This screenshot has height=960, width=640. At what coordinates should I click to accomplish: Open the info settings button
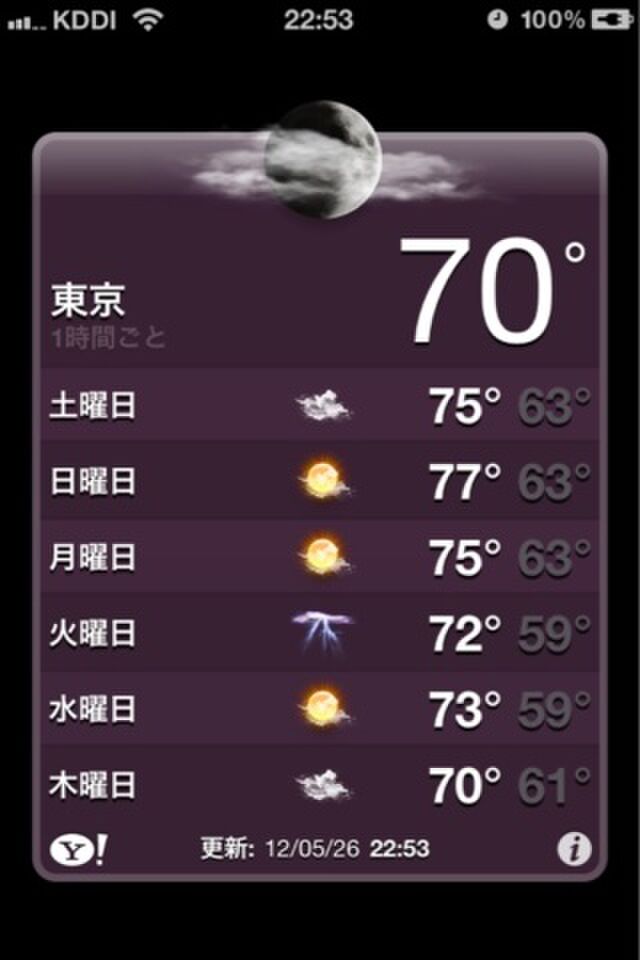pyautogui.click(x=574, y=849)
